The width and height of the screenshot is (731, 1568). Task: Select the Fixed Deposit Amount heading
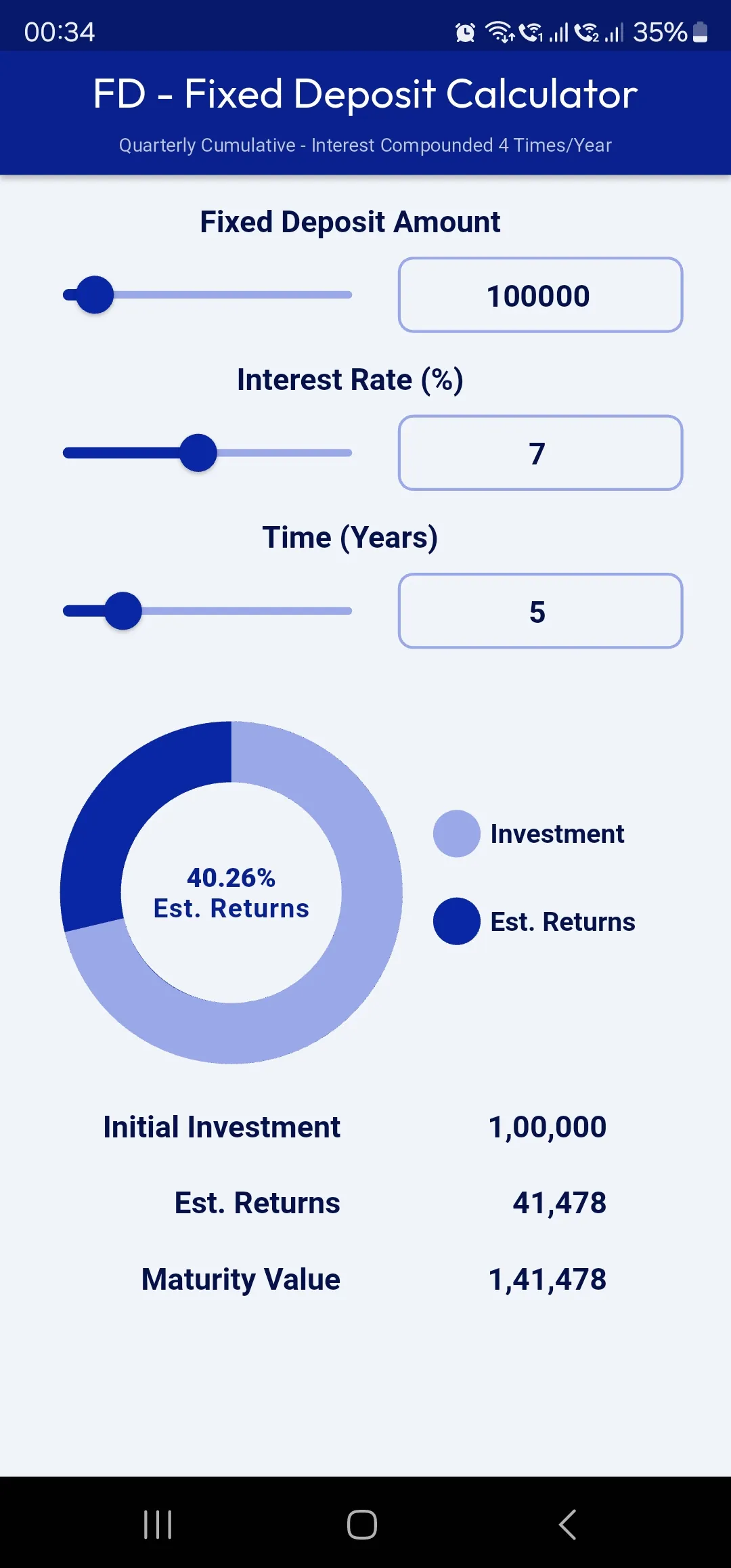tap(349, 221)
